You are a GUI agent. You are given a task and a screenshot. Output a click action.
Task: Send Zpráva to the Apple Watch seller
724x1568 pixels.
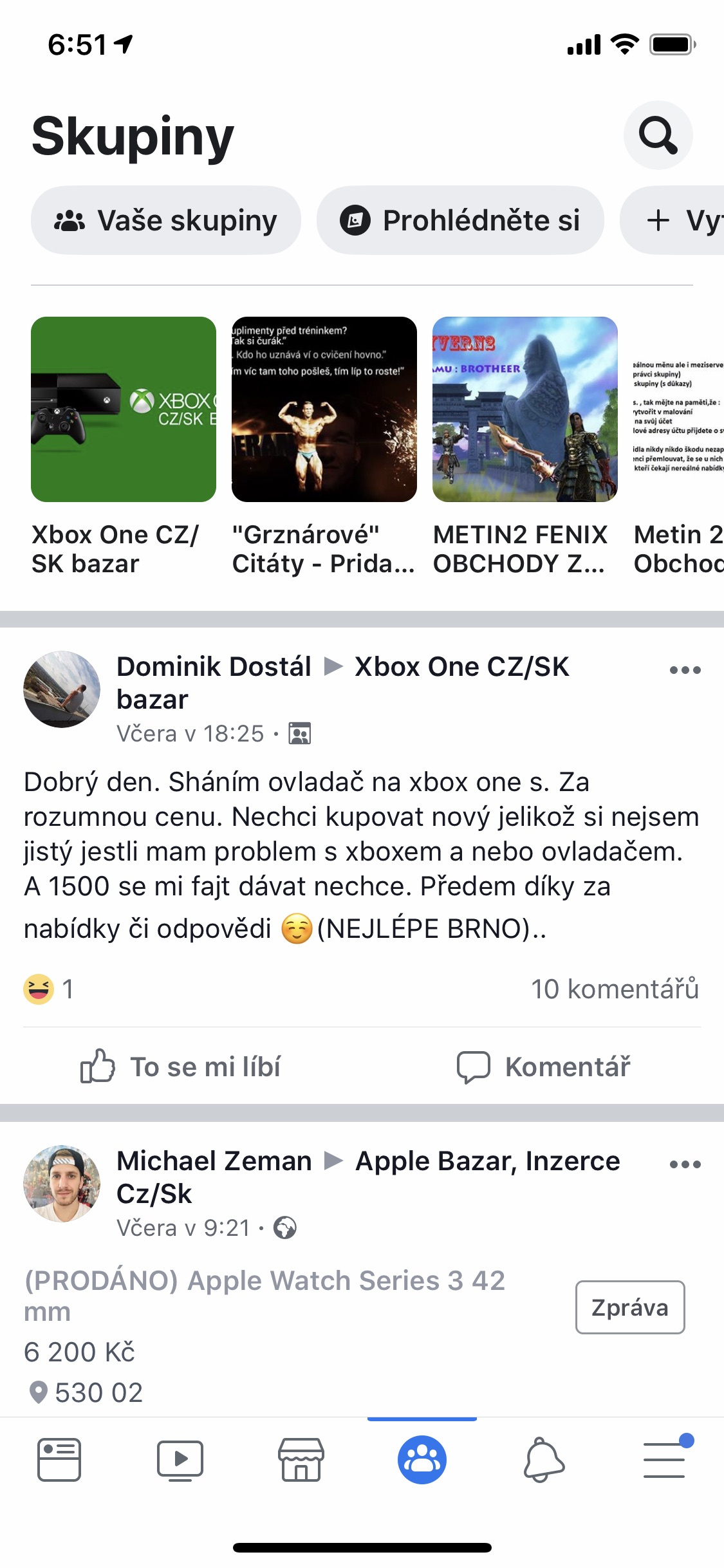629,1307
